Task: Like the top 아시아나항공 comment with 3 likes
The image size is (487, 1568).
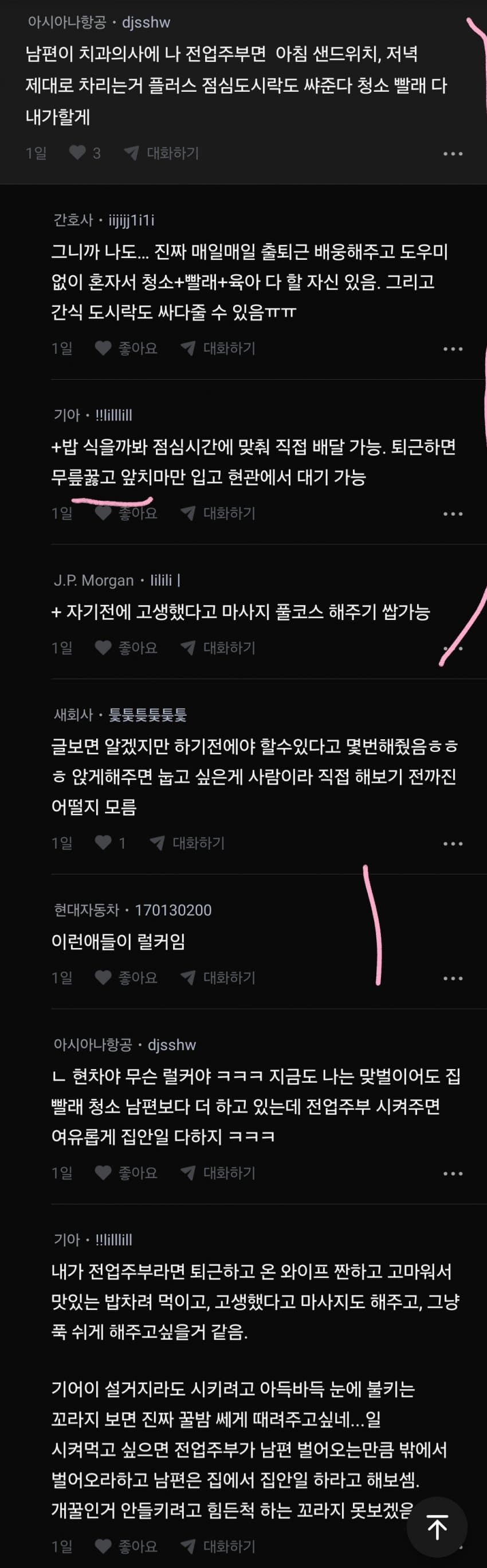Action: 84,153
